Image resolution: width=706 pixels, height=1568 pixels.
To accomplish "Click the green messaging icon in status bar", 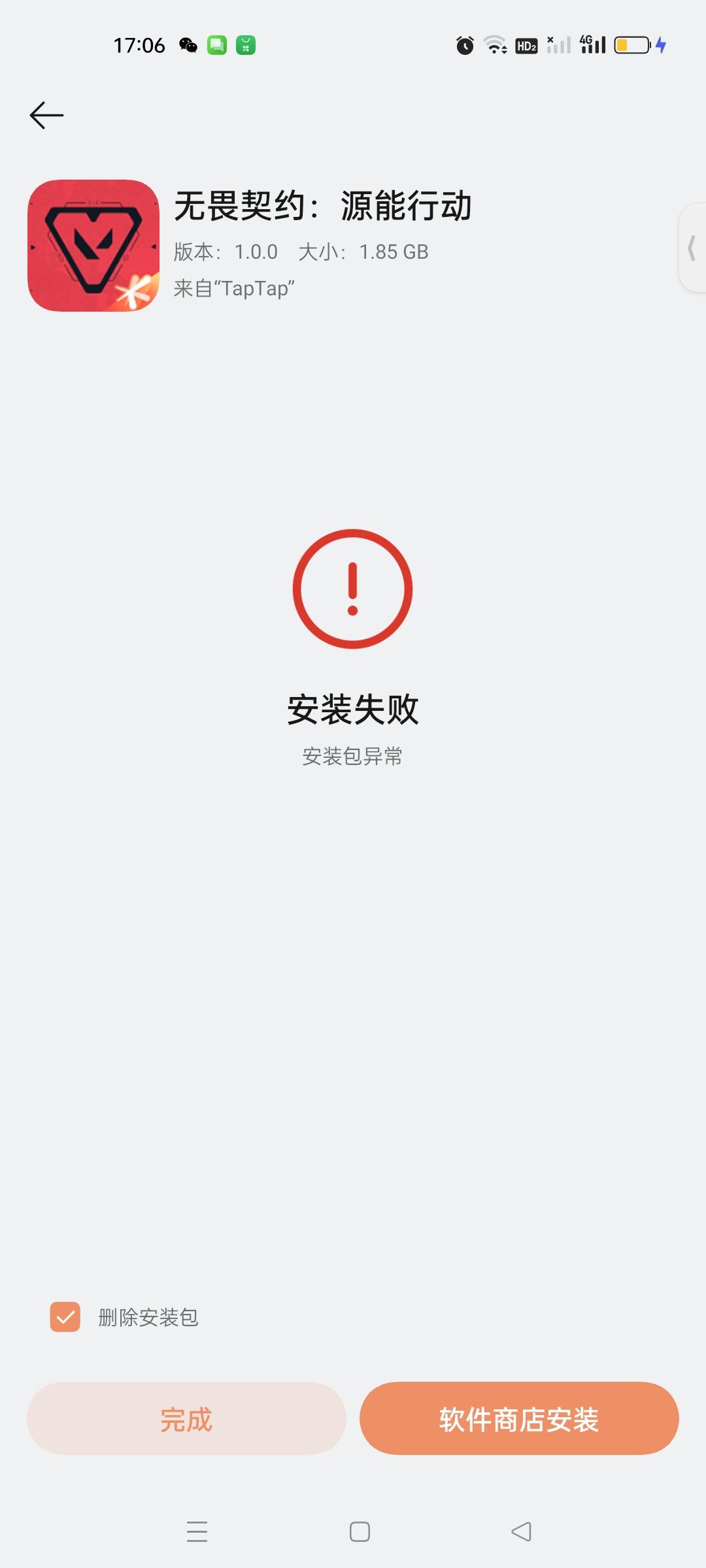I will coord(218,46).
